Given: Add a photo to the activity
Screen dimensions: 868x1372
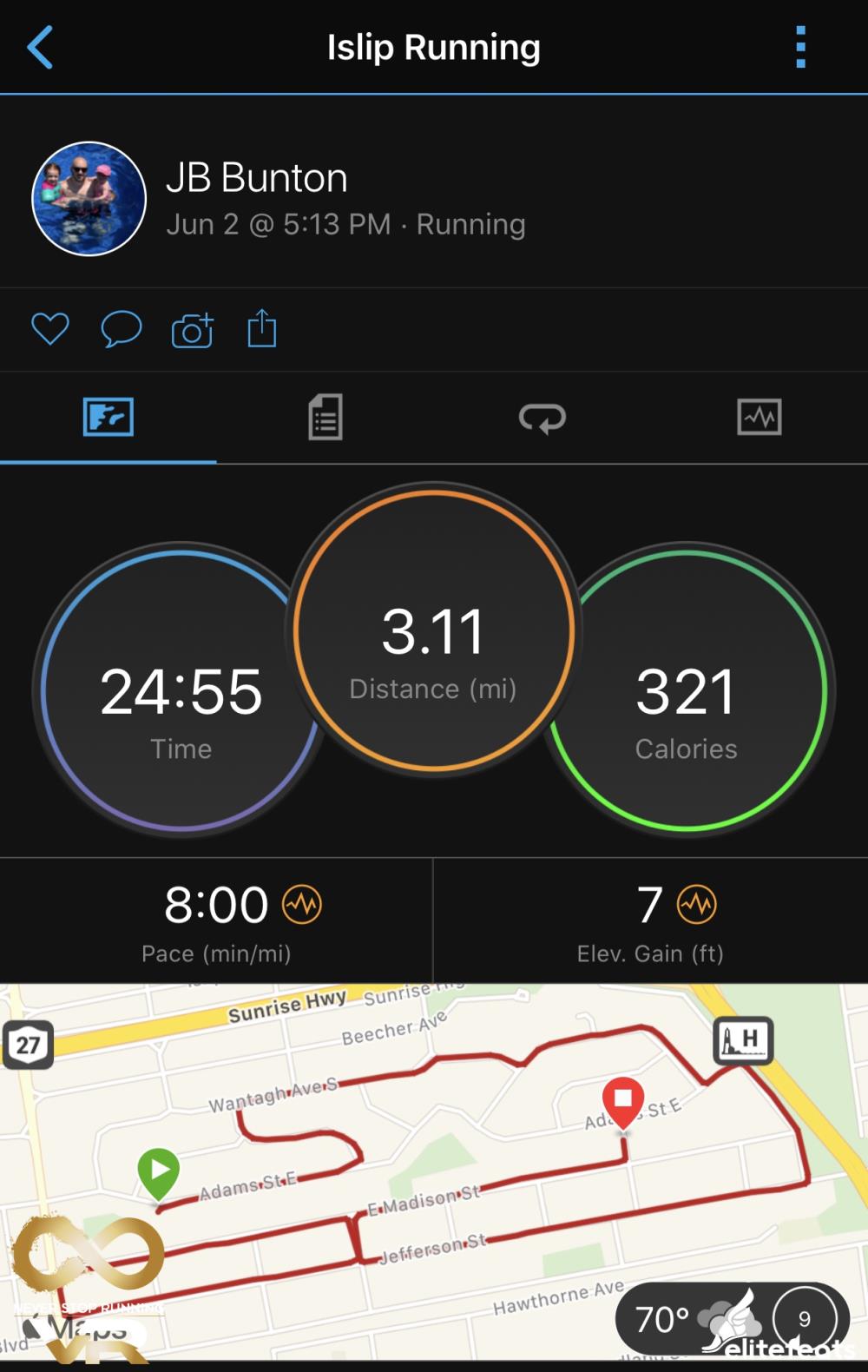Looking at the screenshot, I should (x=192, y=330).
